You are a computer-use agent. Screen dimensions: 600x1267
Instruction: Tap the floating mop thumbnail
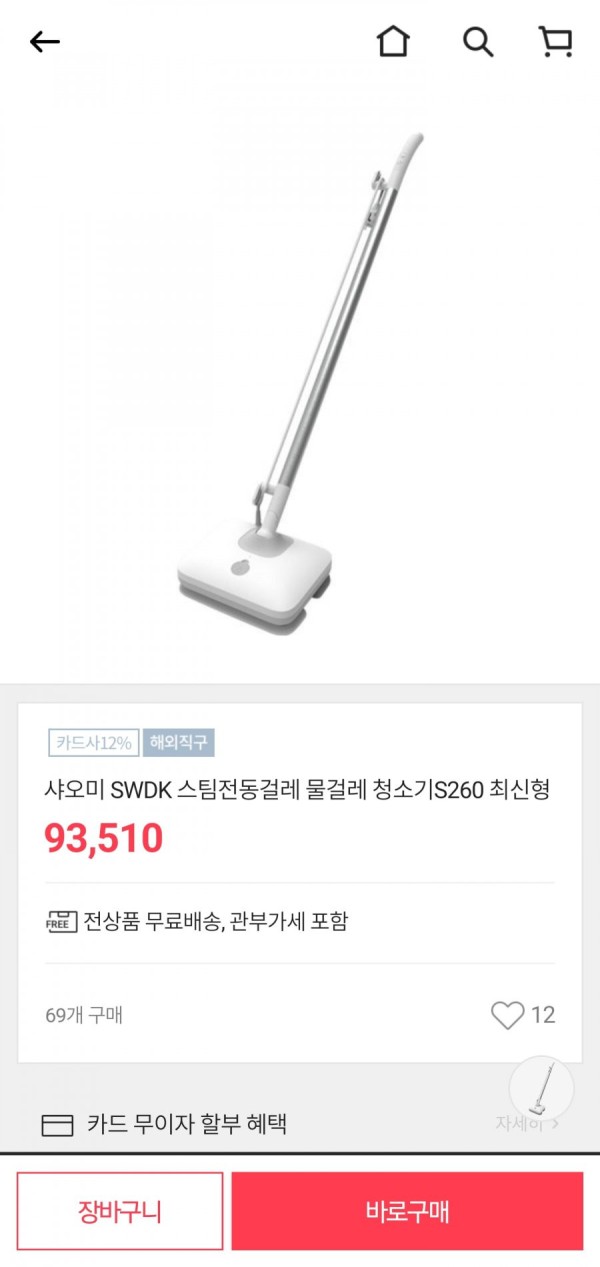pos(542,1087)
